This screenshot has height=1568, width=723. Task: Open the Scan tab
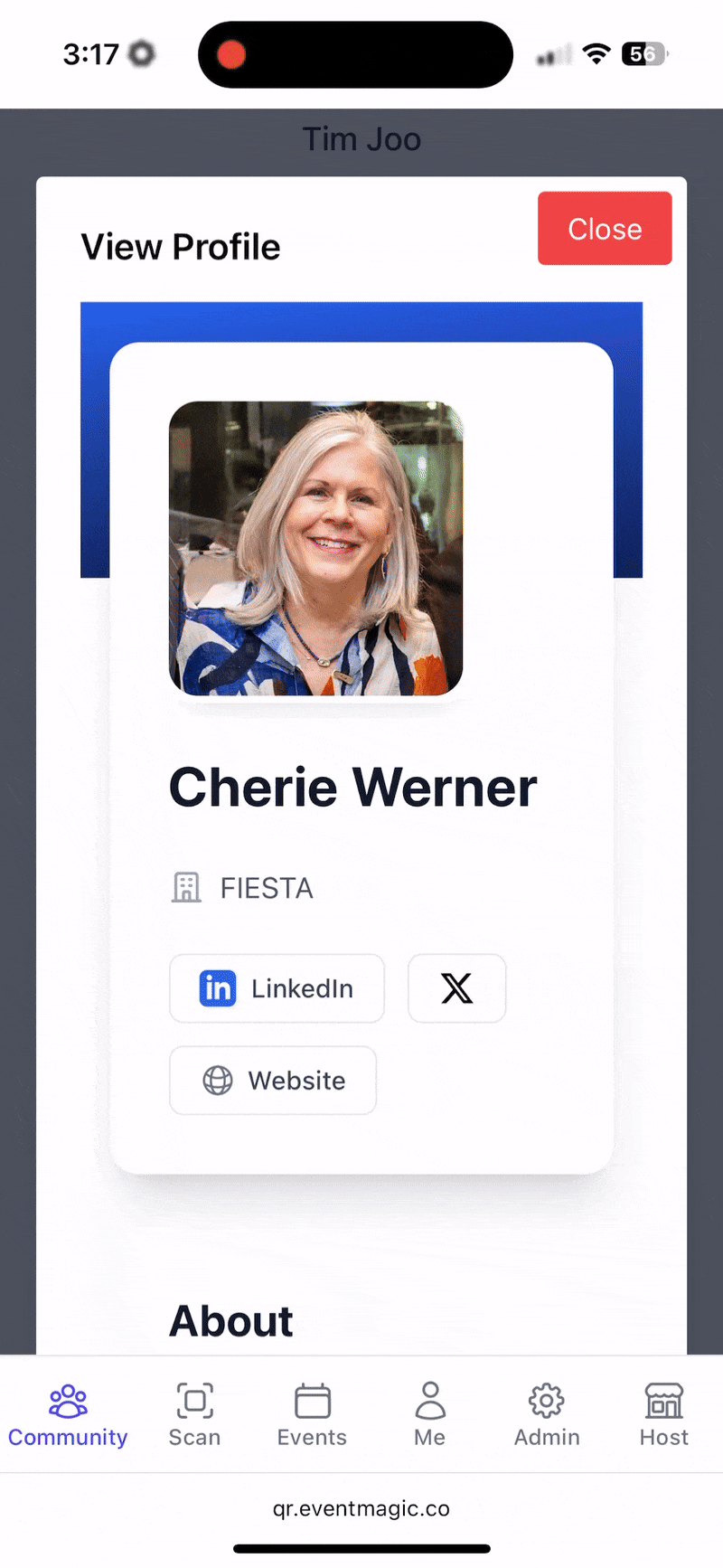[x=194, y=1415]
